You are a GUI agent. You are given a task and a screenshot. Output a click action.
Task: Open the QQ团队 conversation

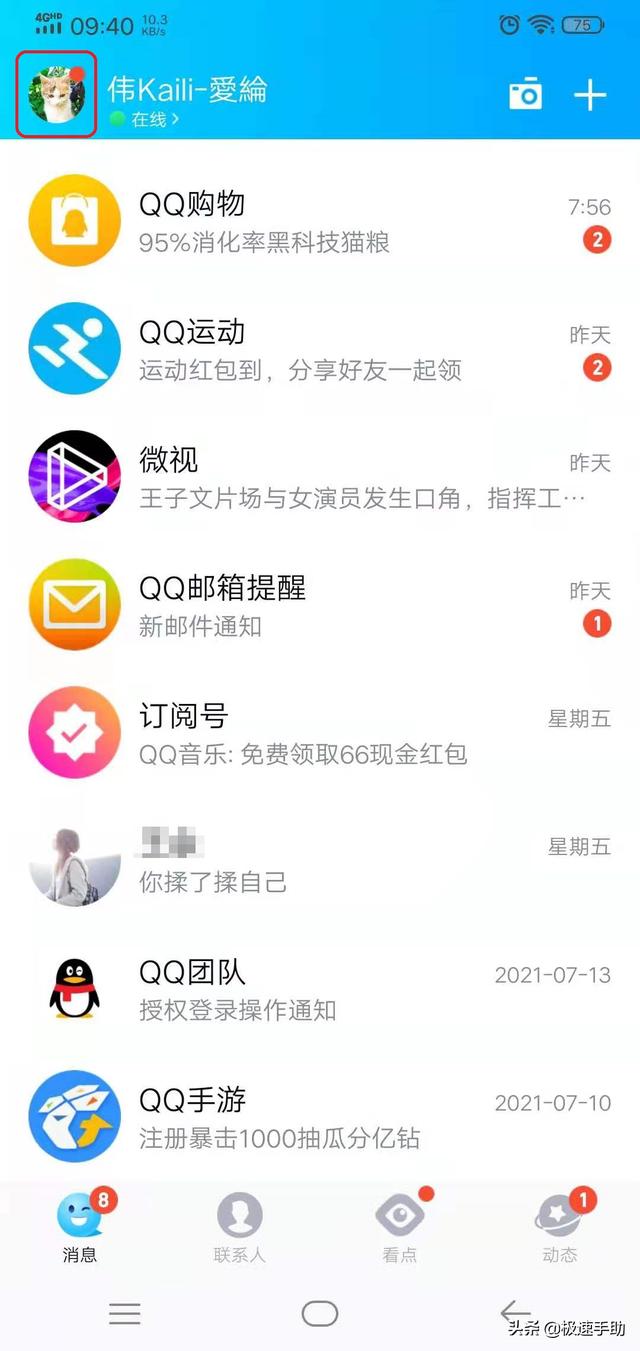click(320, 990)
